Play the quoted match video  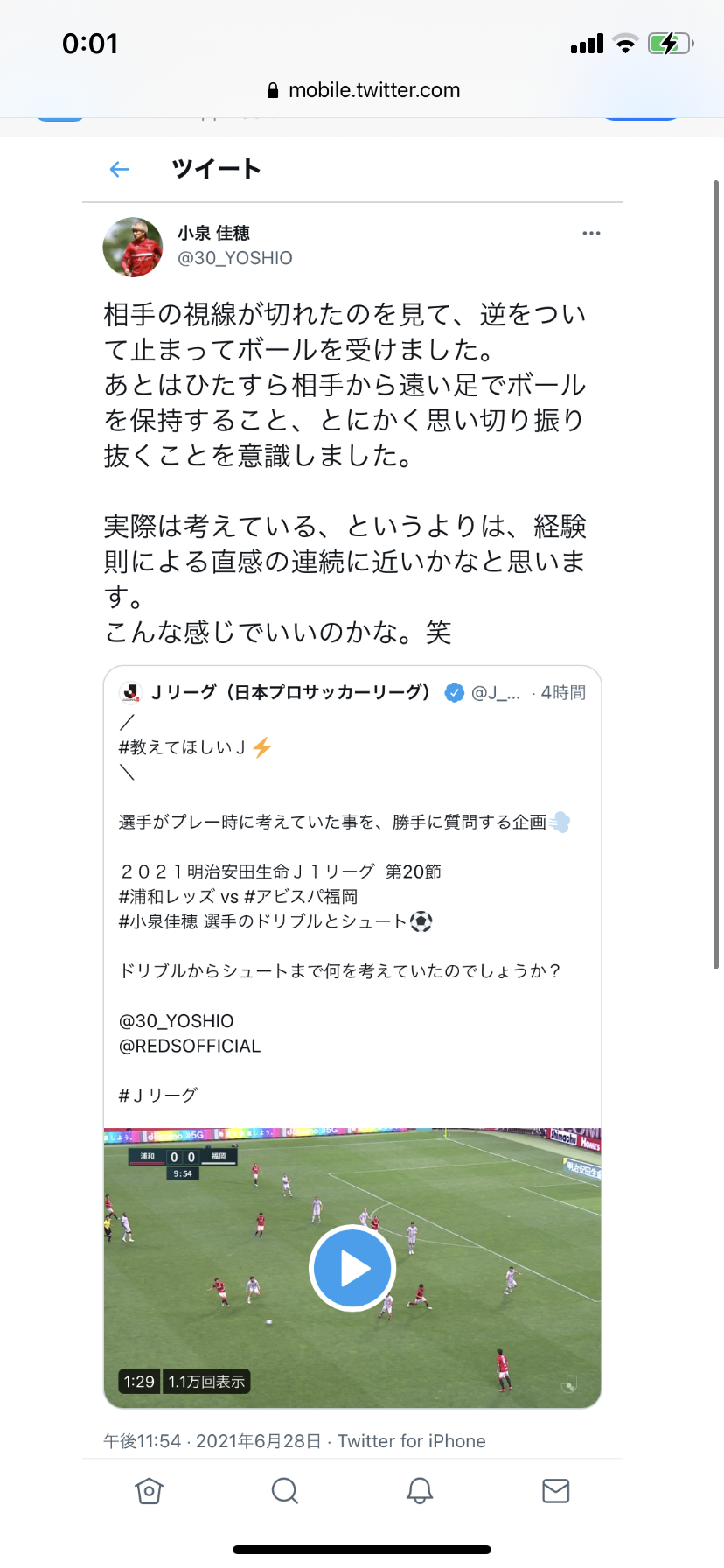coord(352,1268)
